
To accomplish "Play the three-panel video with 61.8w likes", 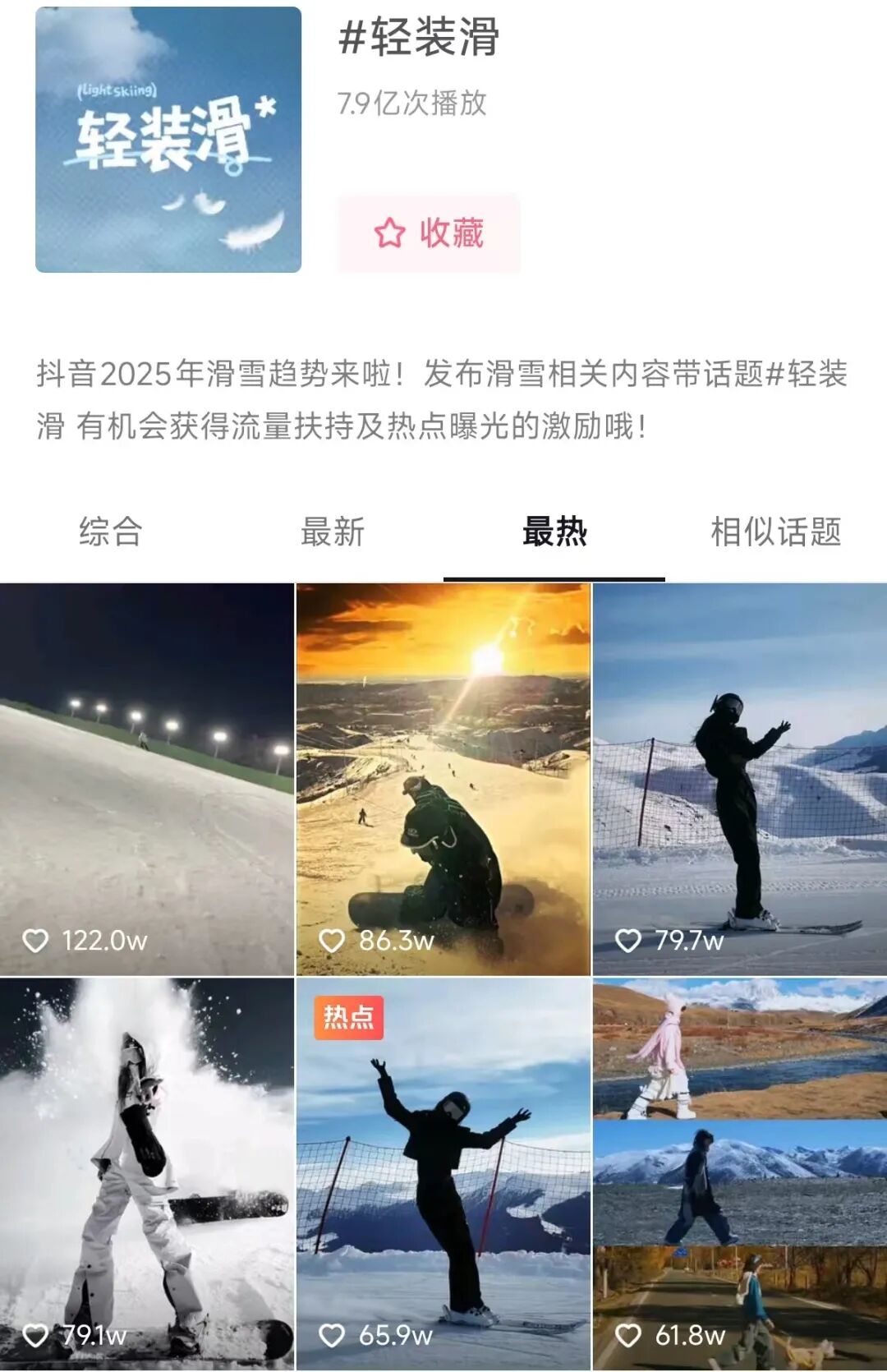I will click(739, 1173).
